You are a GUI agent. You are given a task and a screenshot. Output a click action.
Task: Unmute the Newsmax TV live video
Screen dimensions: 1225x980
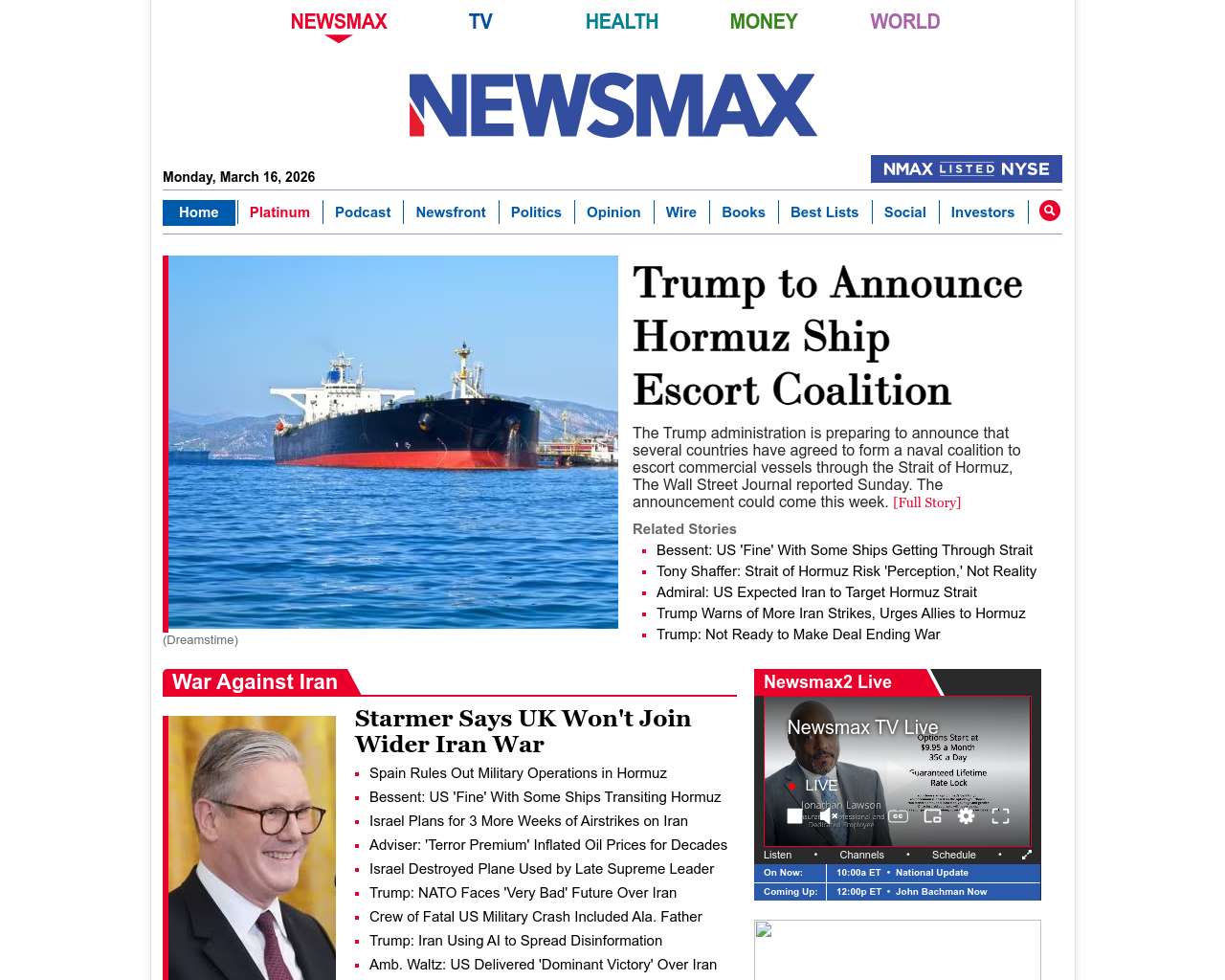tap(829, 816)
